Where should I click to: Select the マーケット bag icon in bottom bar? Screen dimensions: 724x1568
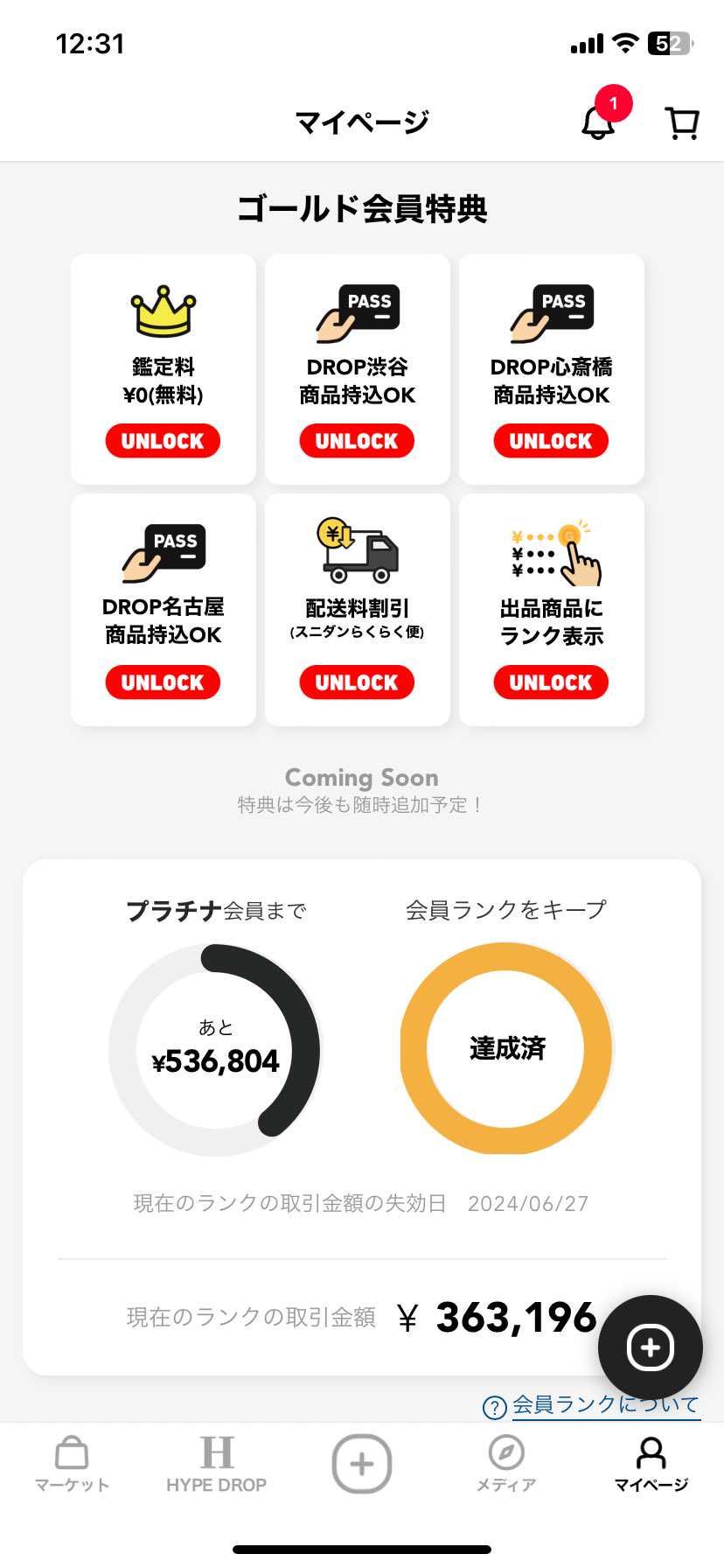click(72, 1461)
